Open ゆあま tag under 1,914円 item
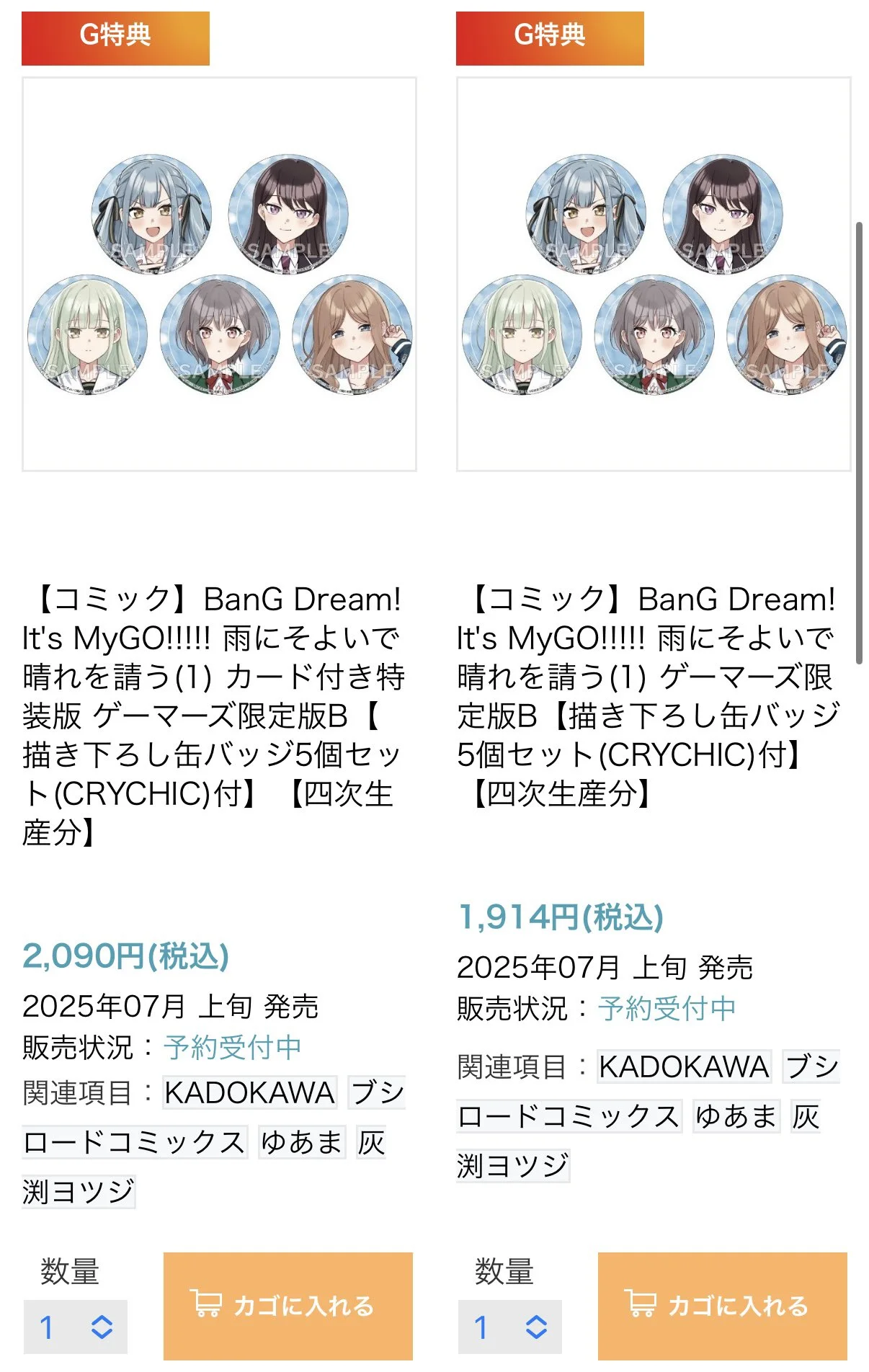The height and width of the screenshot is (1372, 869). pos(736,1116)
